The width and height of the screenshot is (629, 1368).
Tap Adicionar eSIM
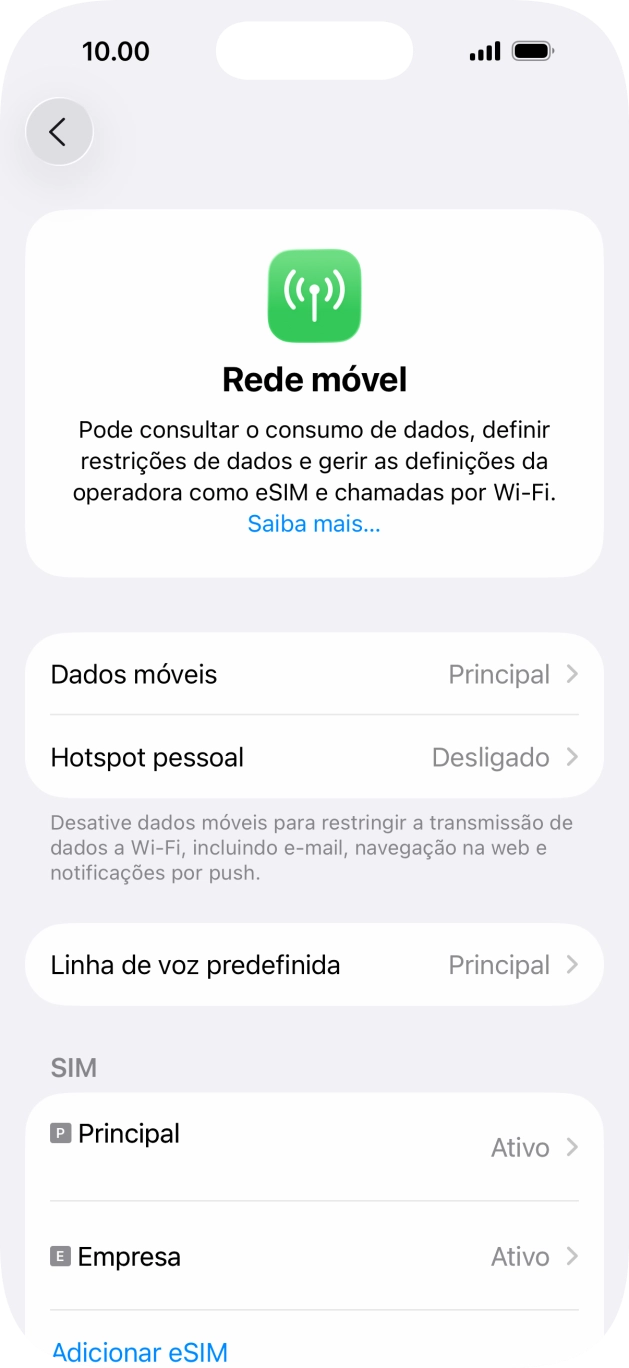click(140, 1352)
